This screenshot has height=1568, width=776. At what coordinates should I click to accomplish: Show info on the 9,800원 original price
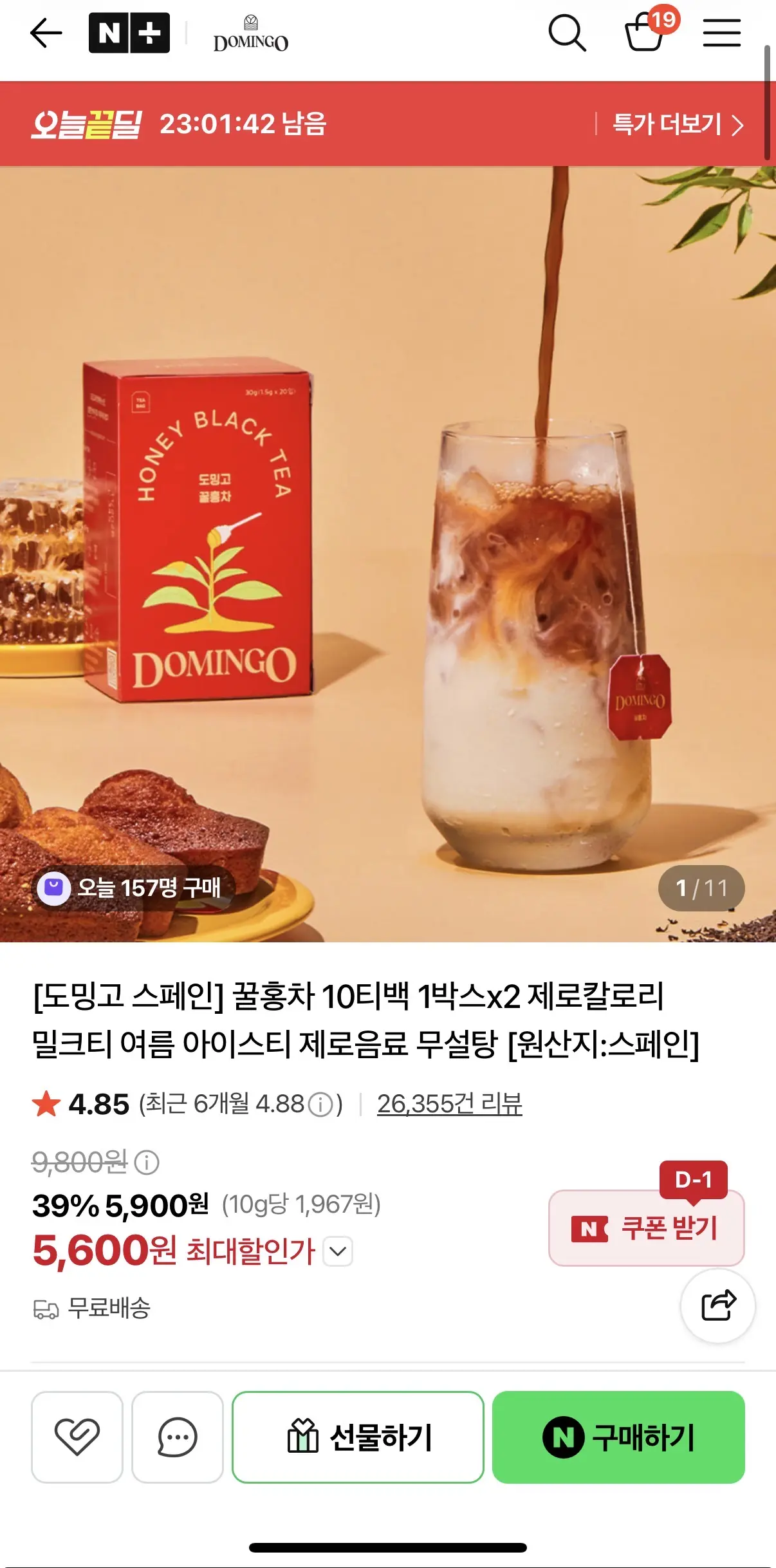pyautogui.click(x=147, y=1162)
